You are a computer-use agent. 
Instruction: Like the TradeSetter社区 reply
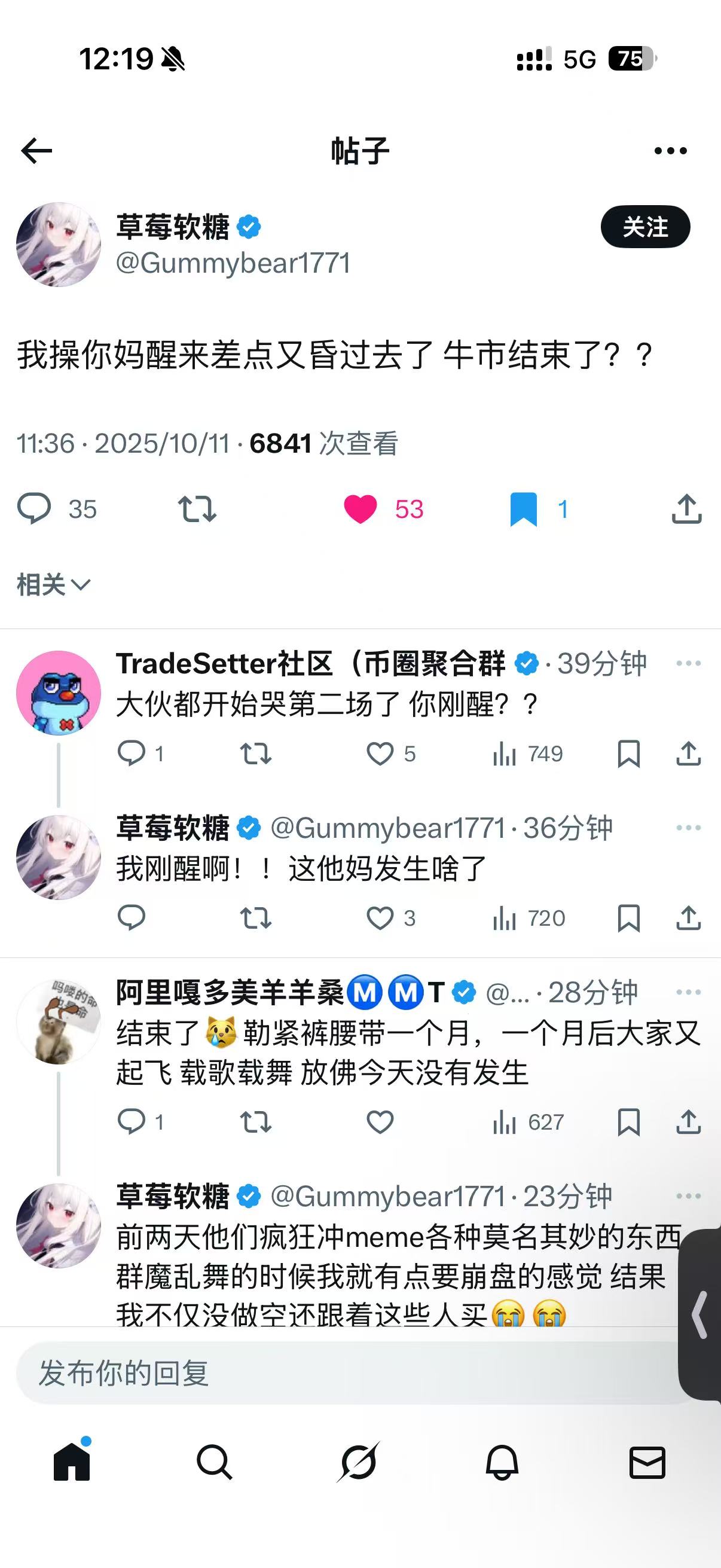[380, 754]
